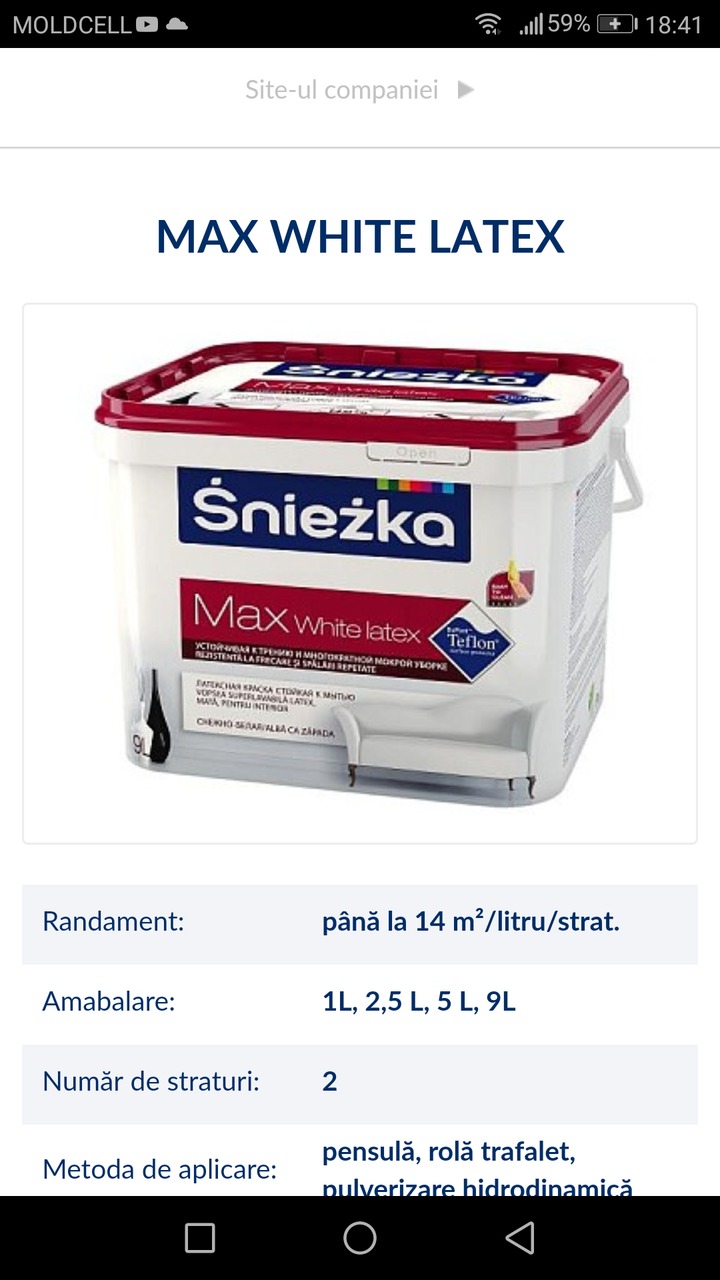Image resolution: width=720 pixels, height=1280 pixels.
Task: Open the Max White Latex product image
Action: click(360, 573)
